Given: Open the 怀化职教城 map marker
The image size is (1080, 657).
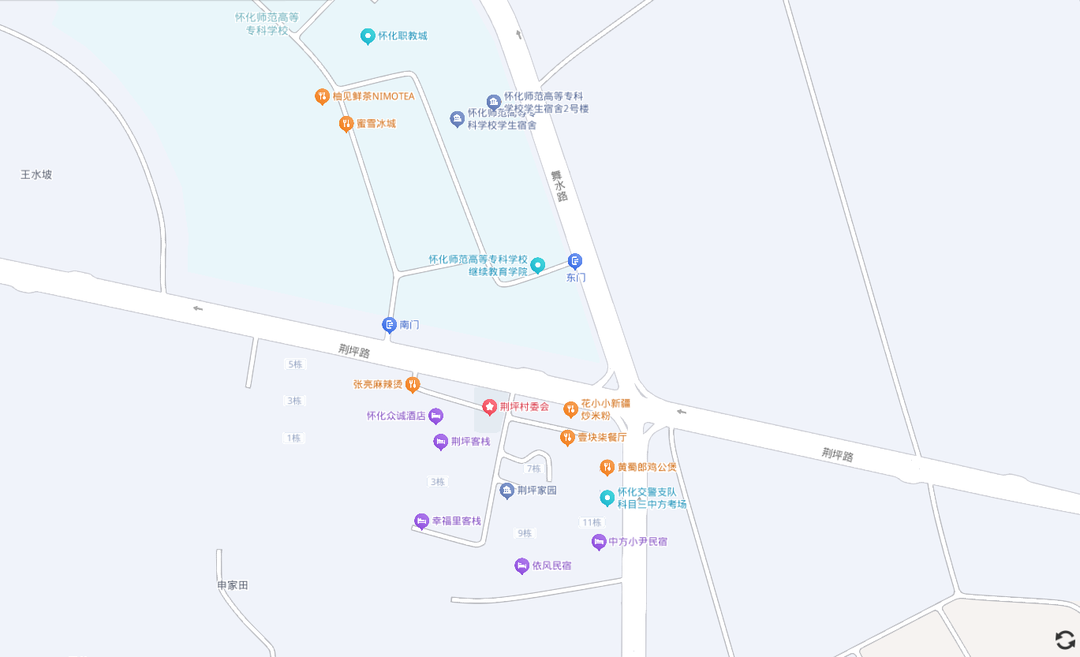Looking at the screenshot, I should 368,36.
